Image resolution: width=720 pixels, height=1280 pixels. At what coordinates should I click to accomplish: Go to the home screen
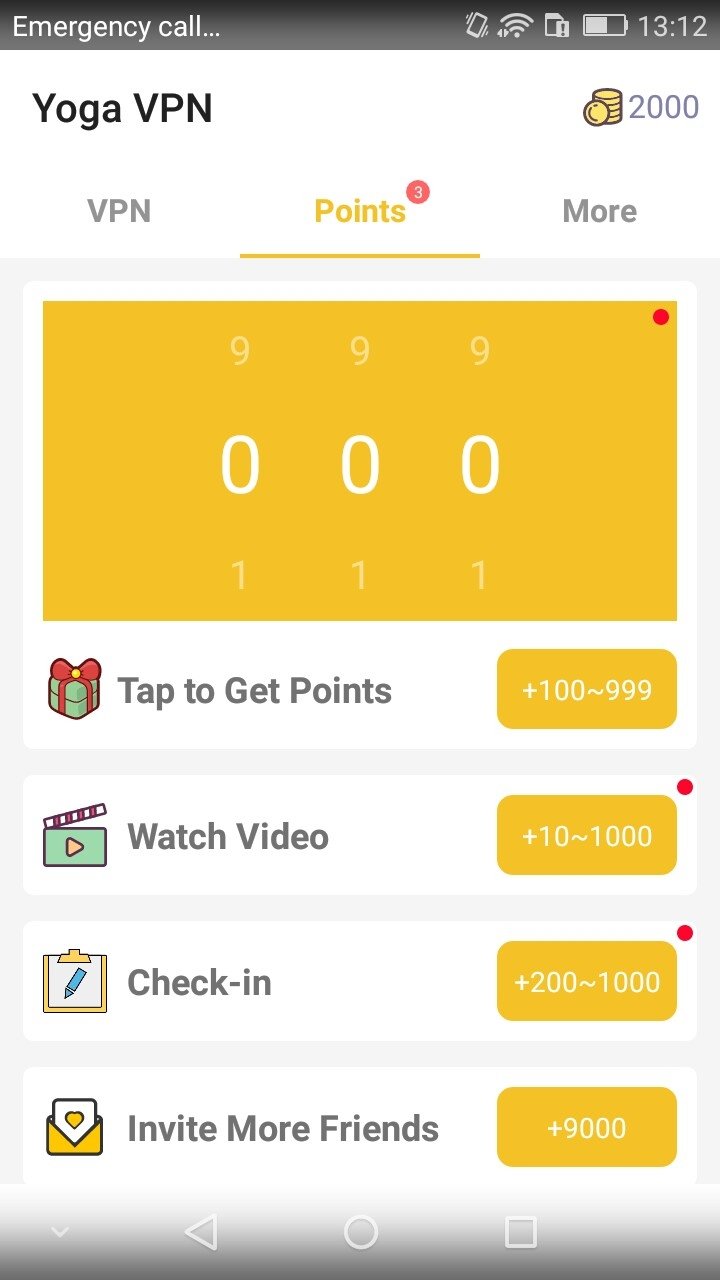[360, 1232]
